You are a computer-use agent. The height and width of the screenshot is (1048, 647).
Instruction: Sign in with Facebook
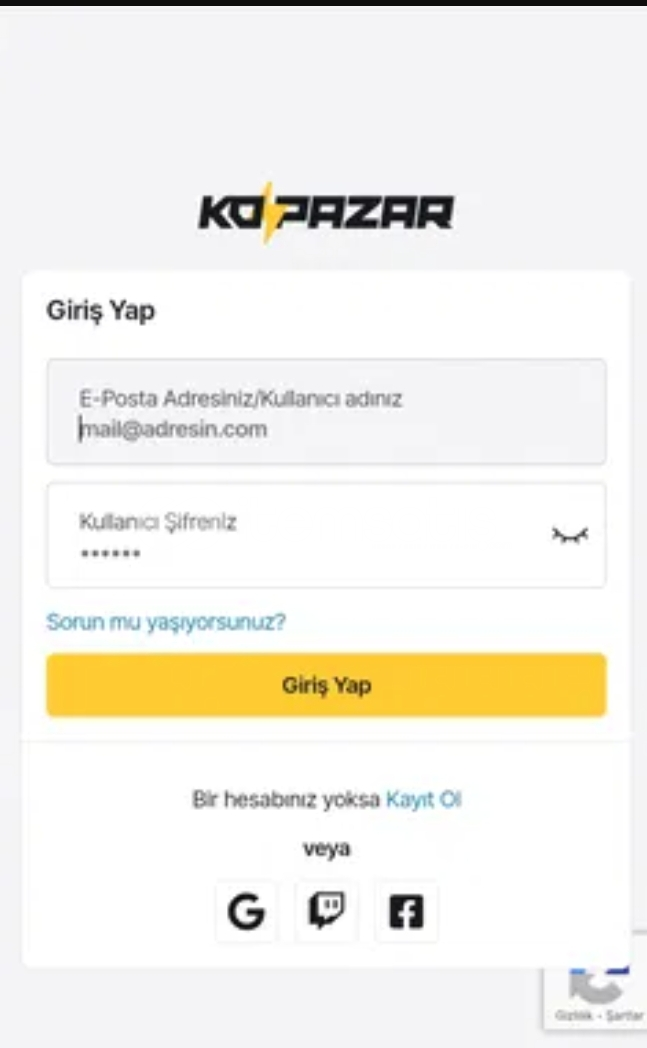[x=406, y=911]
